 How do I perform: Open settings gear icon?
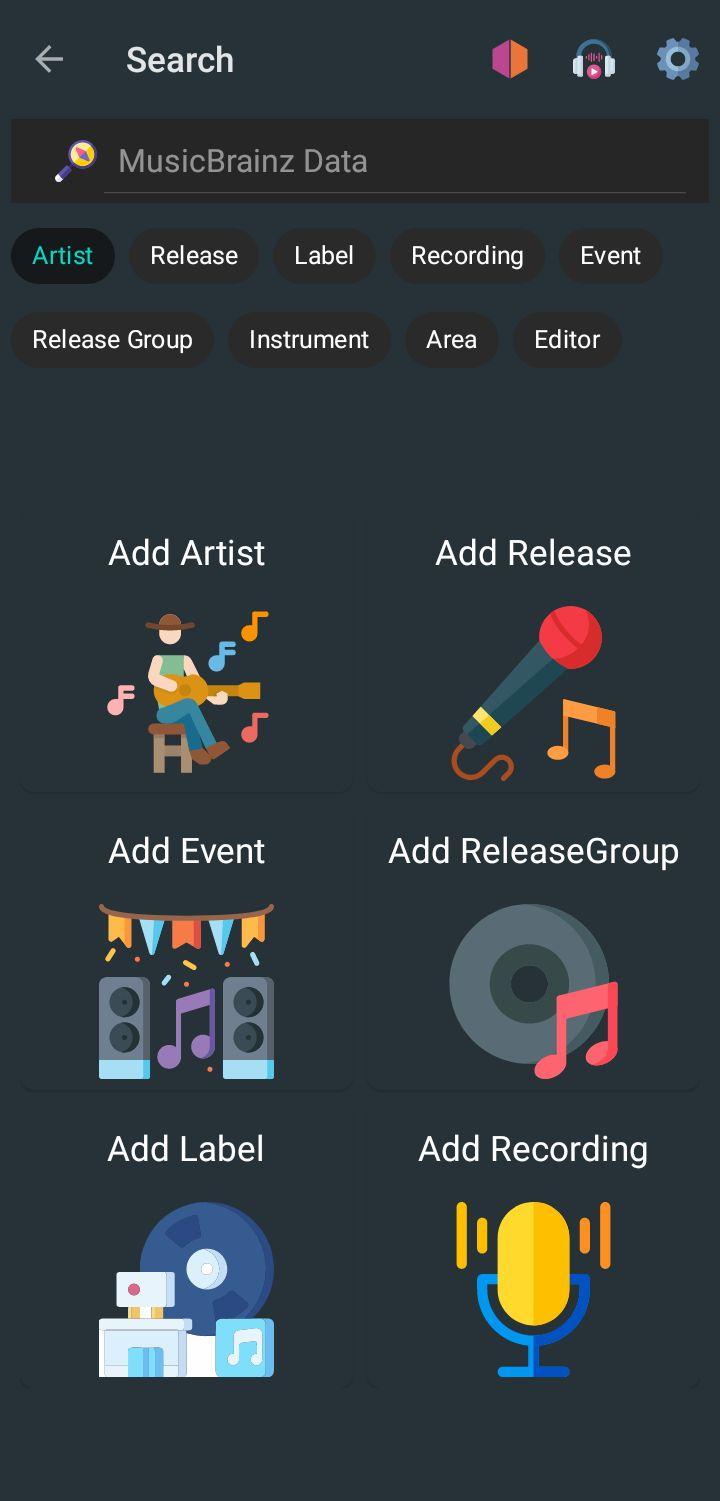677,60
